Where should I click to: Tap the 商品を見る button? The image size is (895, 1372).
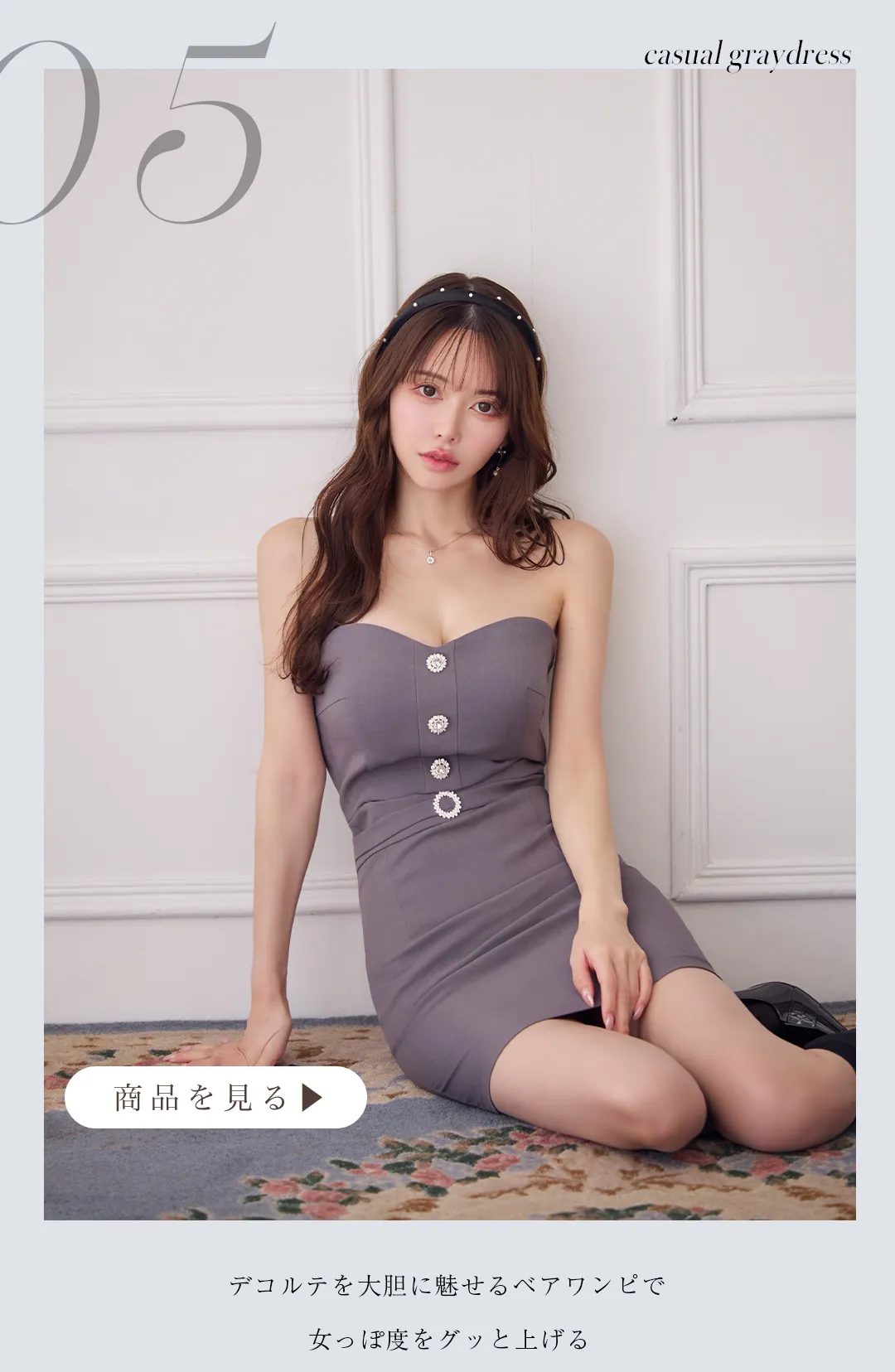(215, 1097)
